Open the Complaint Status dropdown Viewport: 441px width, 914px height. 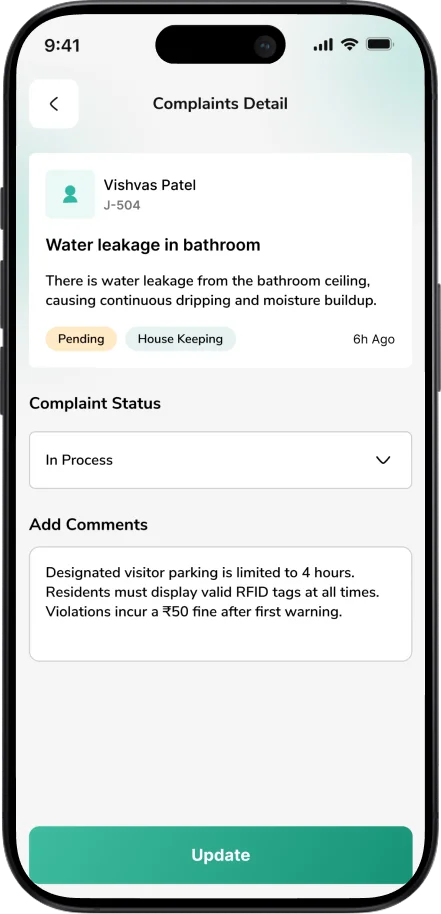pyautogui.click(x=220, y=460)
